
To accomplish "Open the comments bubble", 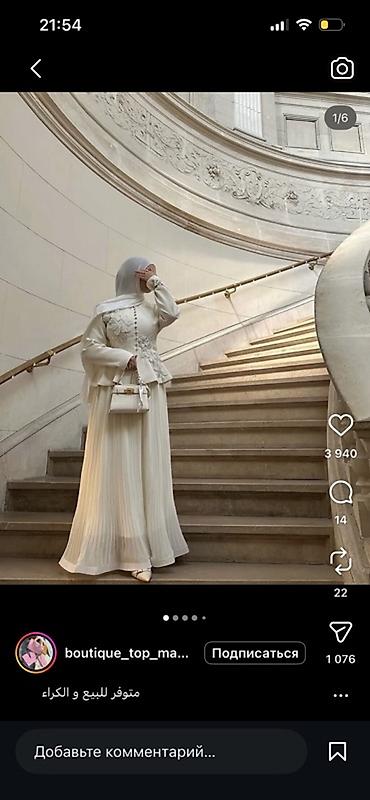I will pyautogui.click(x=340, y=493).
